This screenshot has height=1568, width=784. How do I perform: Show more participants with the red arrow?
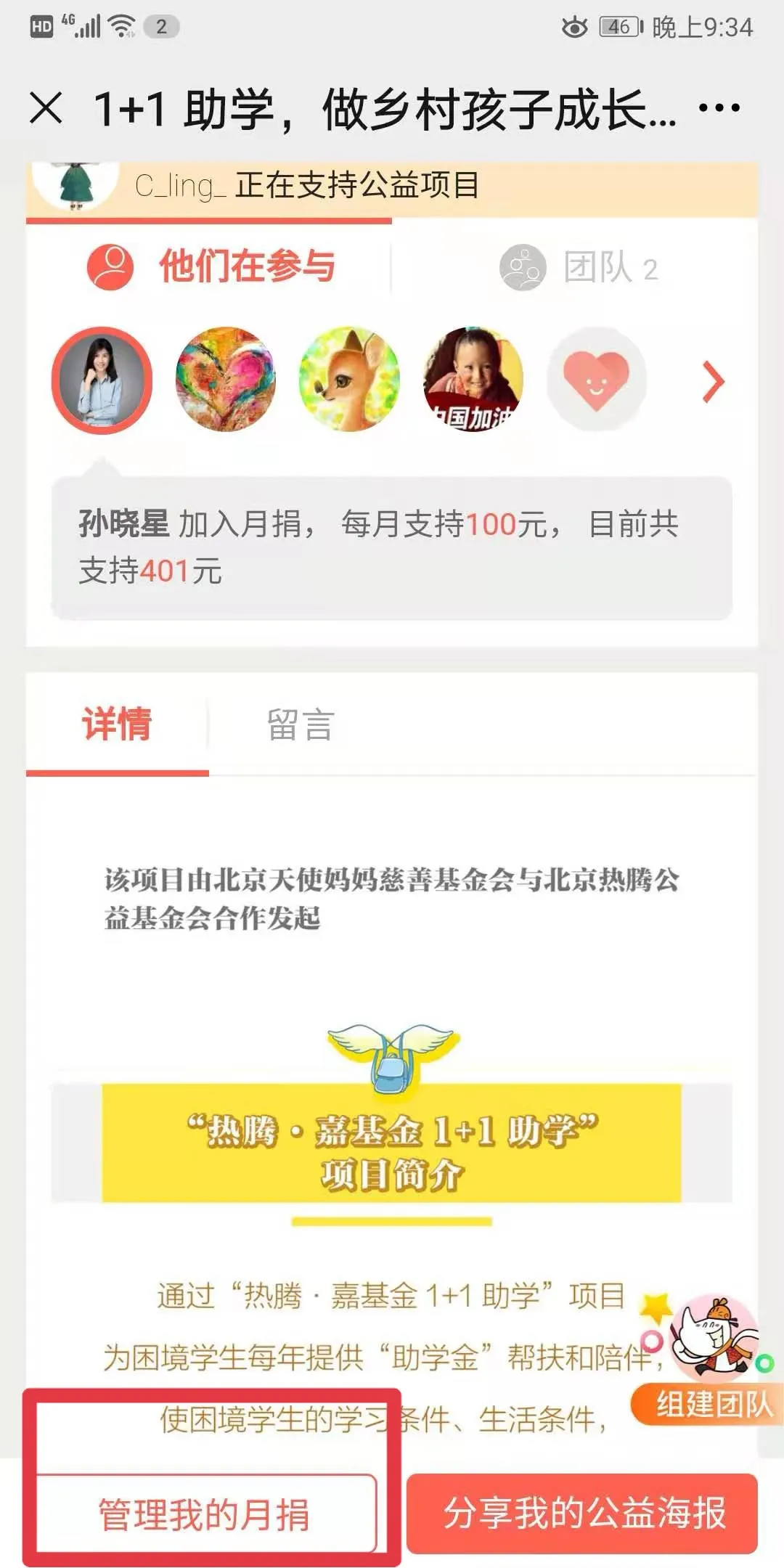[x=713, y=383]
